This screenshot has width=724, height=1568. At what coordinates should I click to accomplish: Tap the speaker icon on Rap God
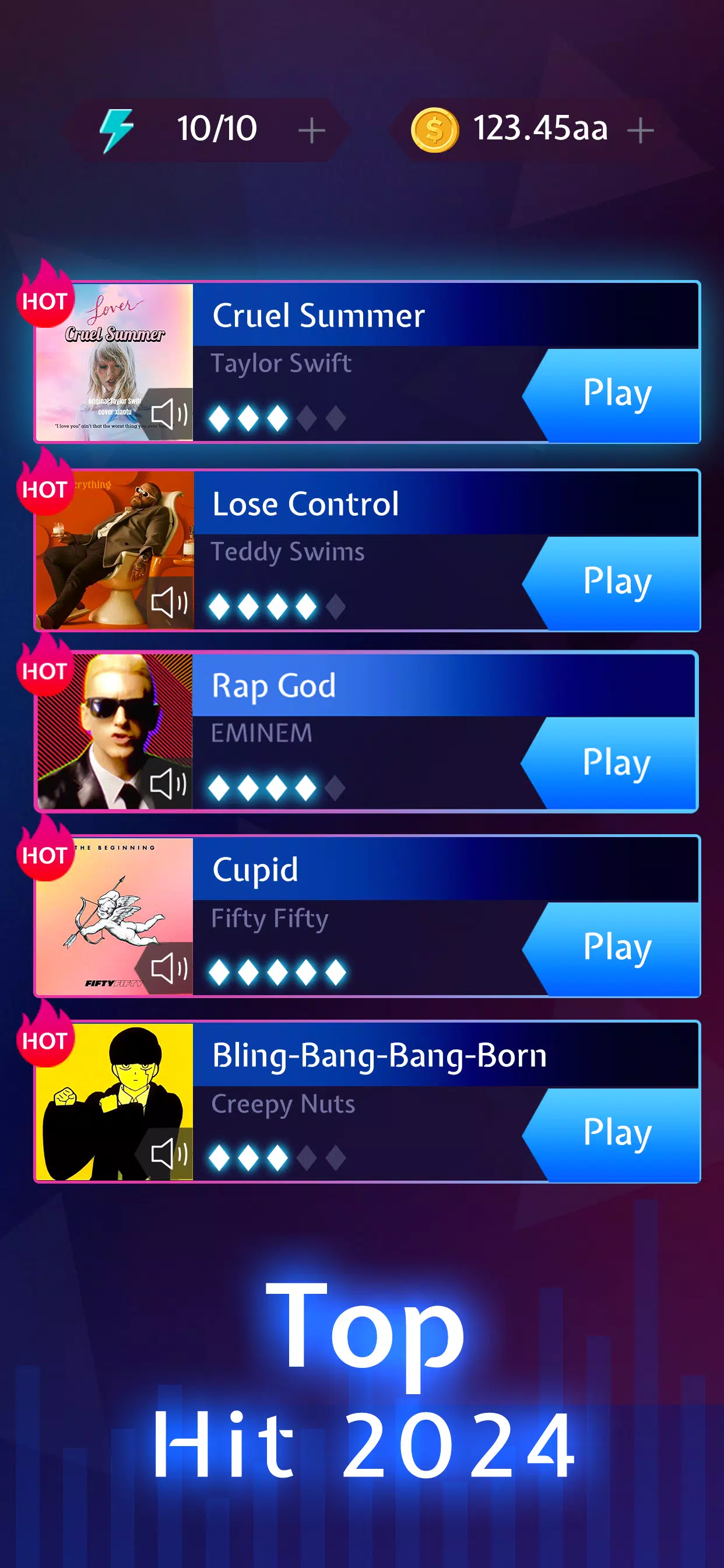point(168,784)
